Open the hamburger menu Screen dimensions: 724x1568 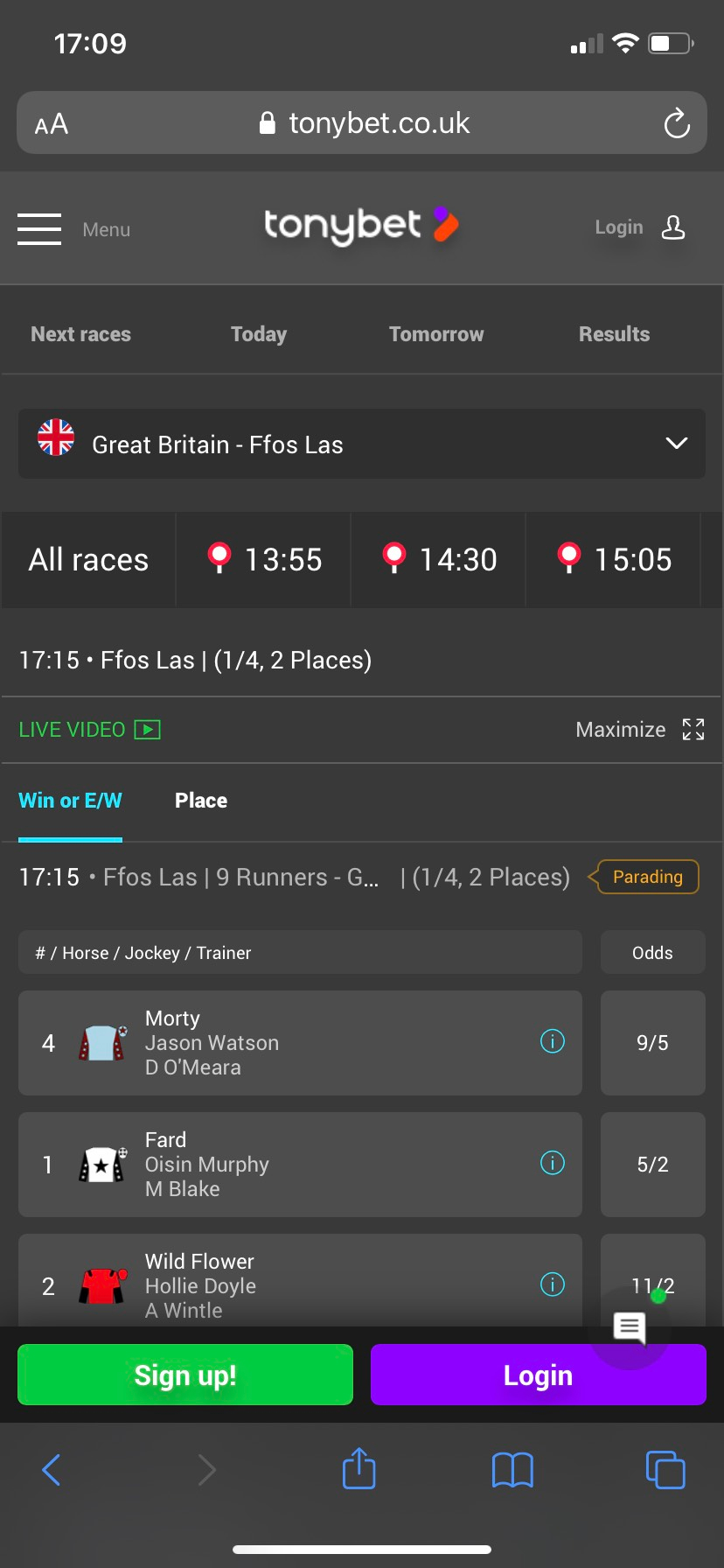(x=38, y=228)
